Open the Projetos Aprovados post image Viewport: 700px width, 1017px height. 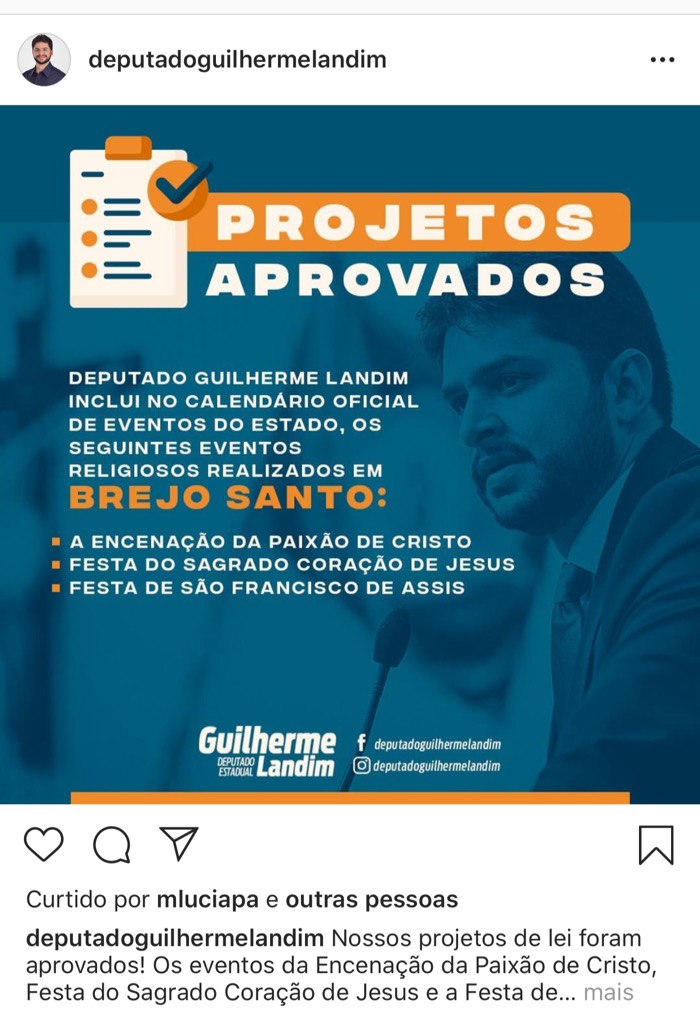pyautogui.click(x=350, y=455)
